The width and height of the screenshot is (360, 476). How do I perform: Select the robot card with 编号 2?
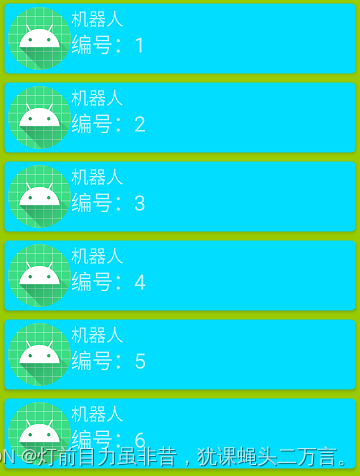coord(180,117)
